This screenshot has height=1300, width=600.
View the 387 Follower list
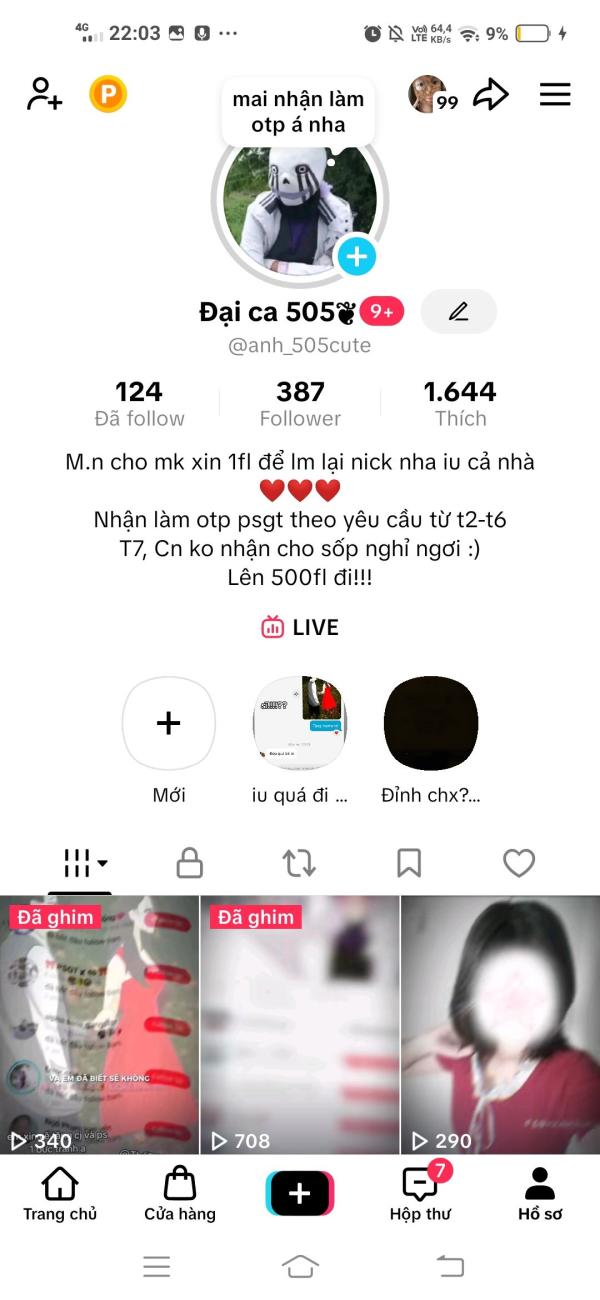coord(300,403)
